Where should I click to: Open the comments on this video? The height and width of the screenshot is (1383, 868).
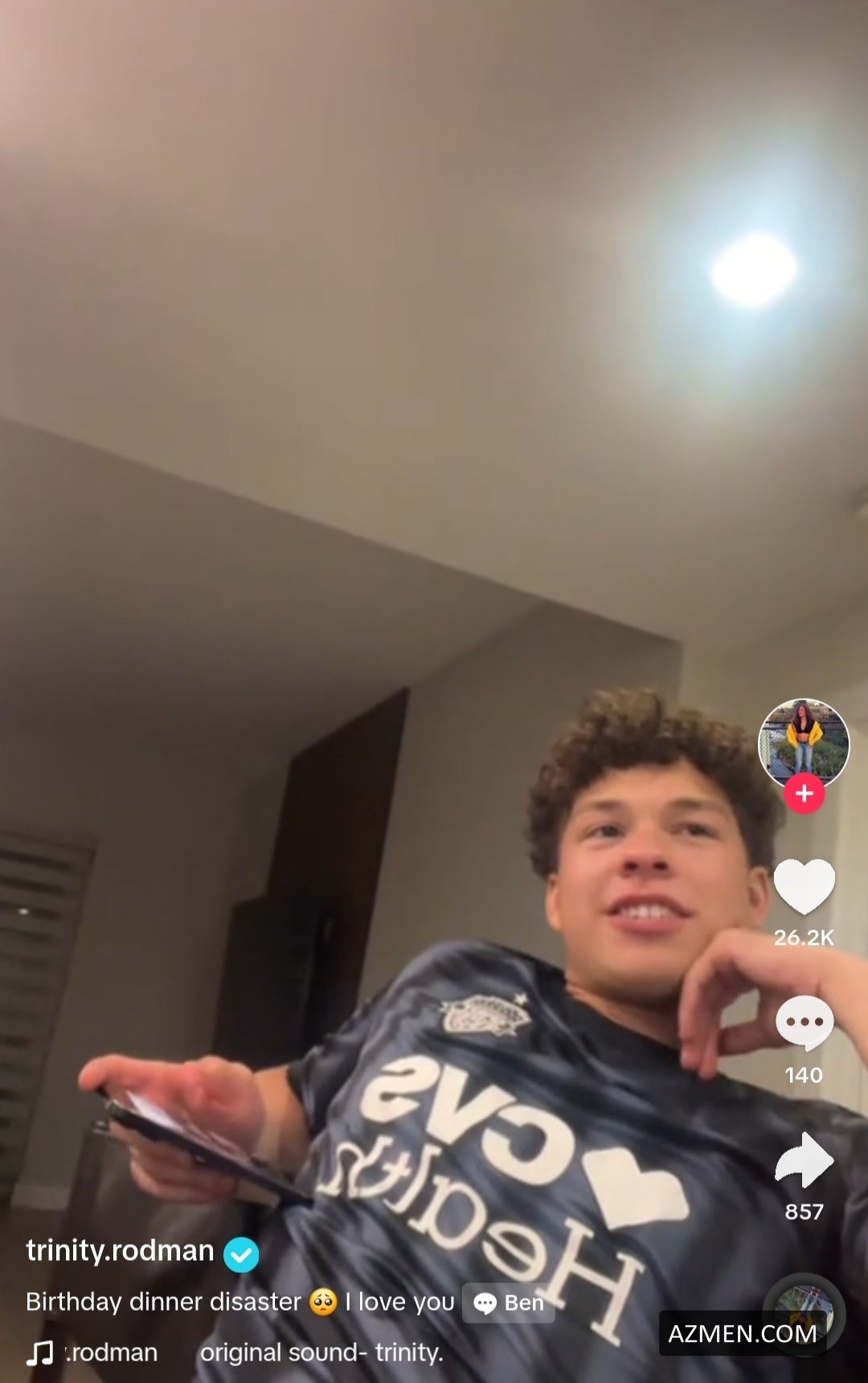[x=804, y=1023]
